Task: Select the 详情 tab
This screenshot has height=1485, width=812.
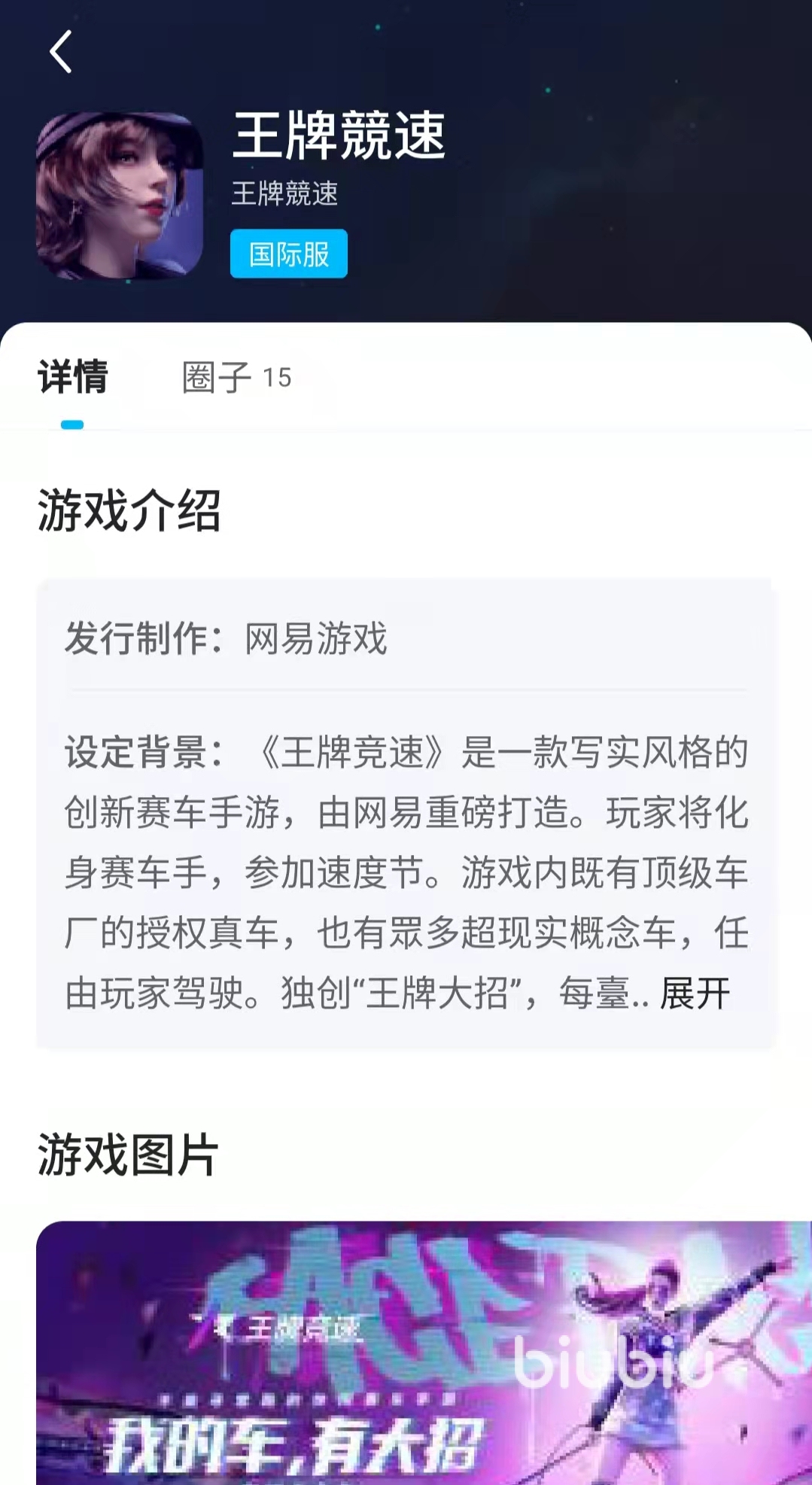Action: click(73, 377)
